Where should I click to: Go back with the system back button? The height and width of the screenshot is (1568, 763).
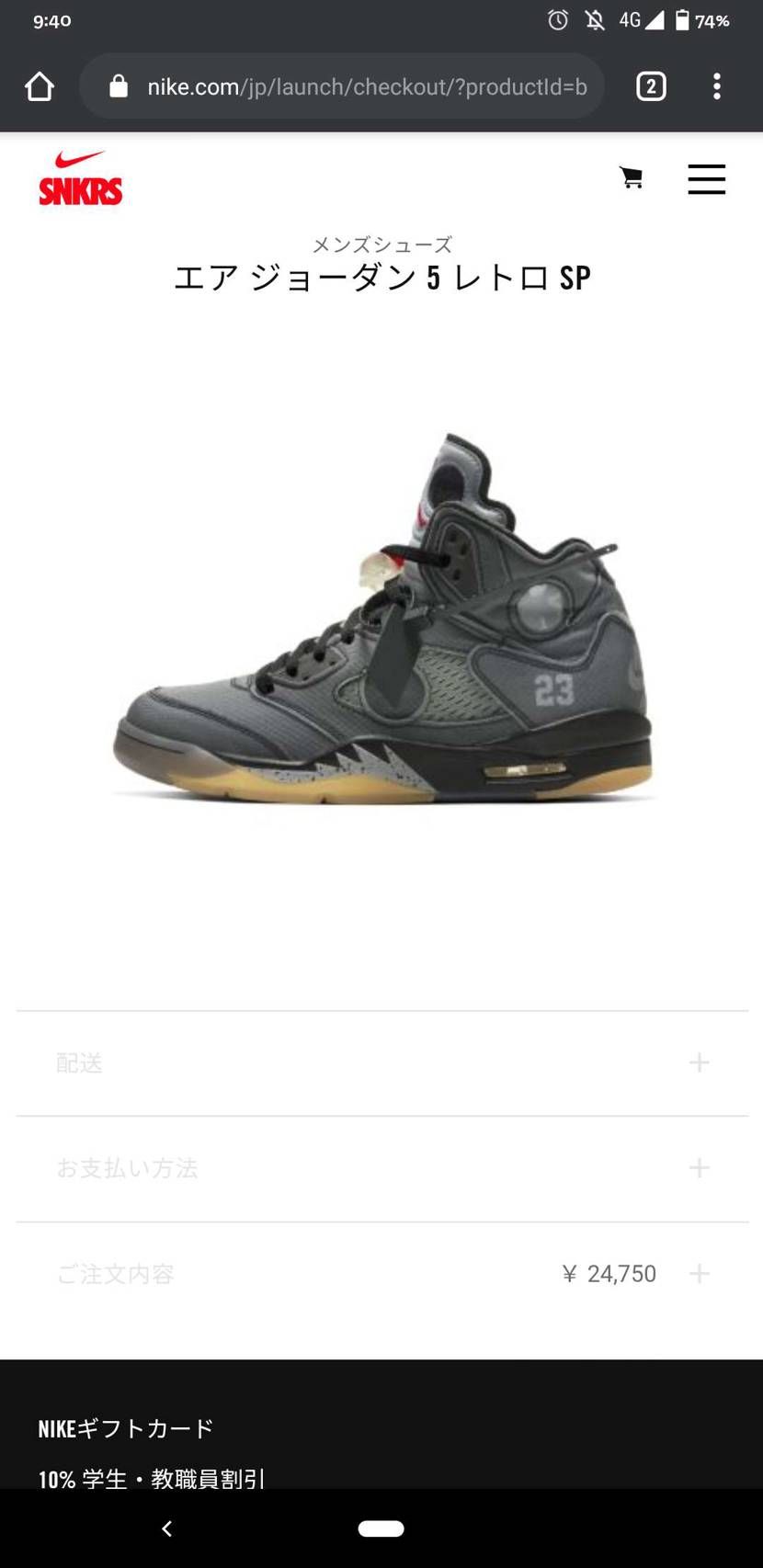point(166,1528)
